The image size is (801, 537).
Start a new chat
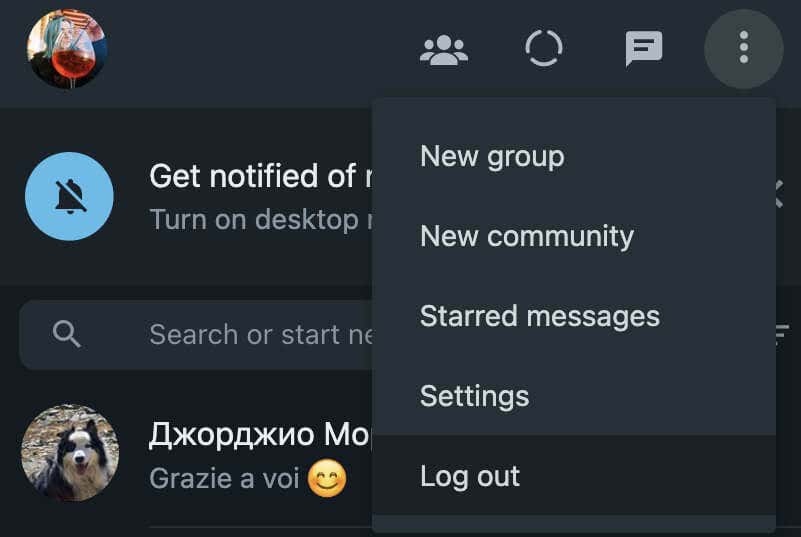pos(643,48)
